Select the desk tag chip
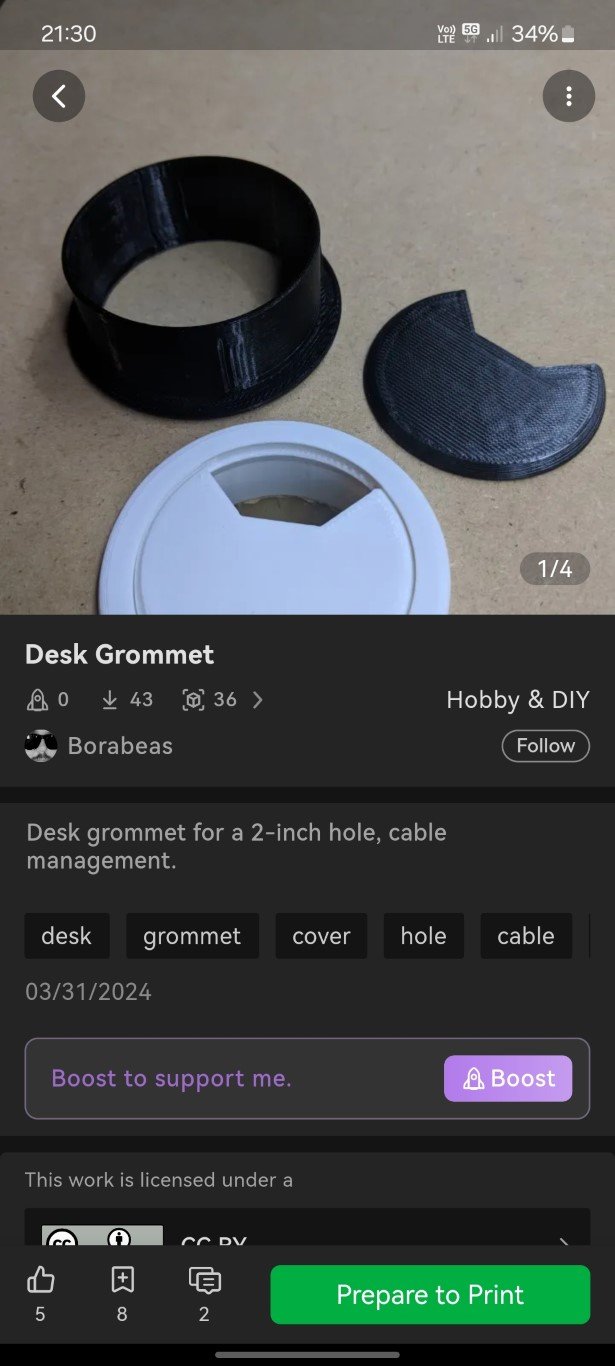Image resolution: width=615 pixels, height=1366 pixels. tap(67, 936)
